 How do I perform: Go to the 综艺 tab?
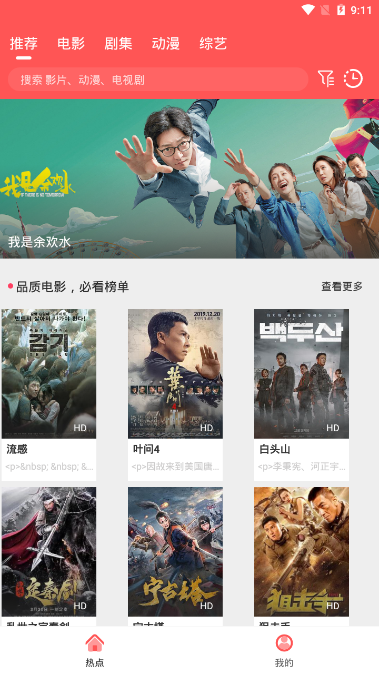213,43
